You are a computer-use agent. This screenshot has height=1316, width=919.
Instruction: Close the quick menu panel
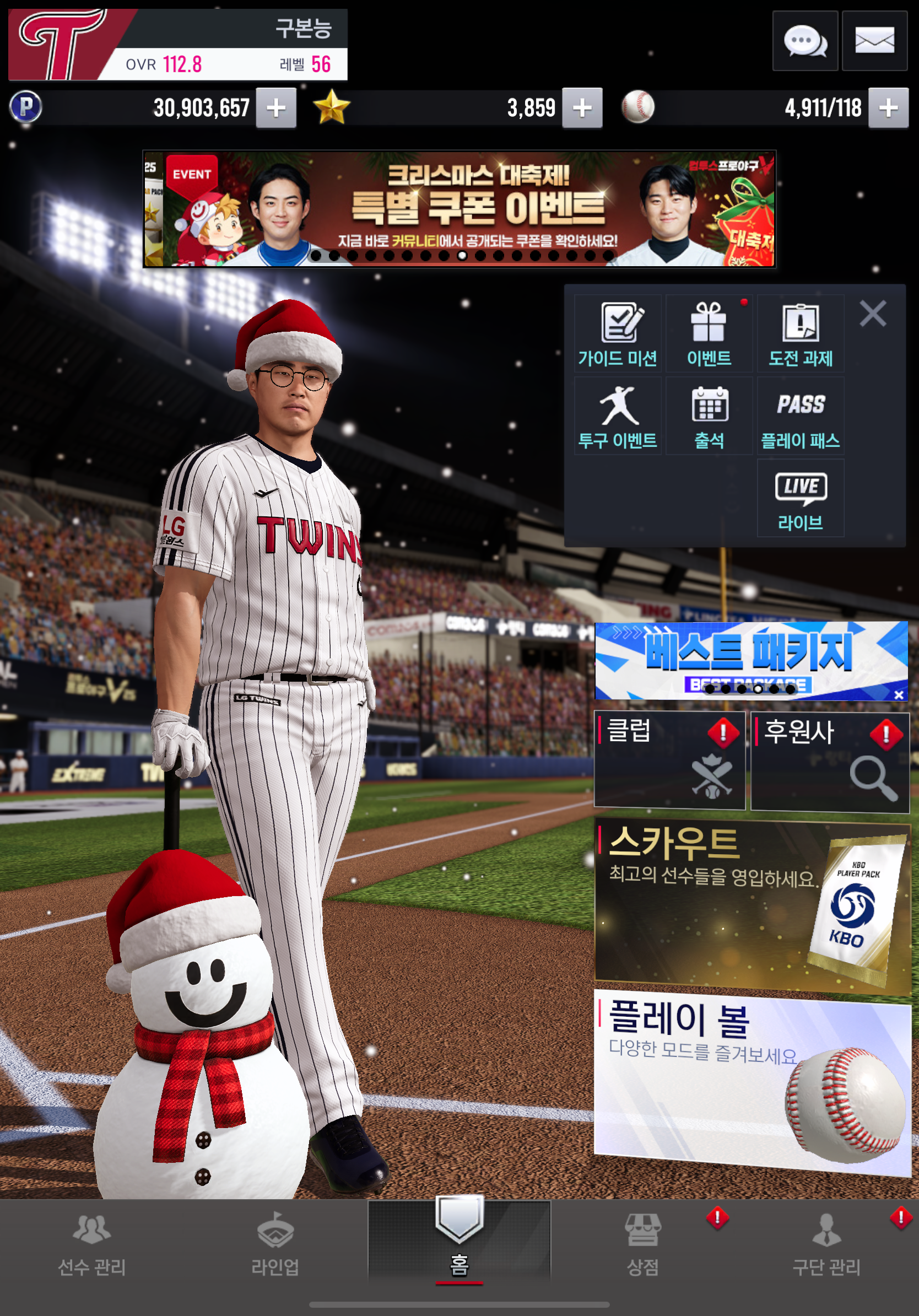coord(872,314)
